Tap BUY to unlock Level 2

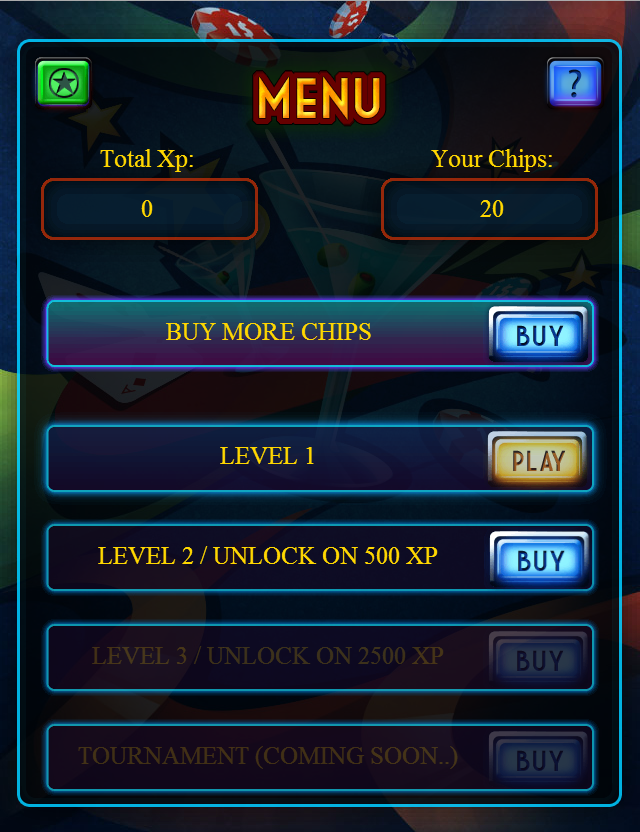[x=539, y=560]
